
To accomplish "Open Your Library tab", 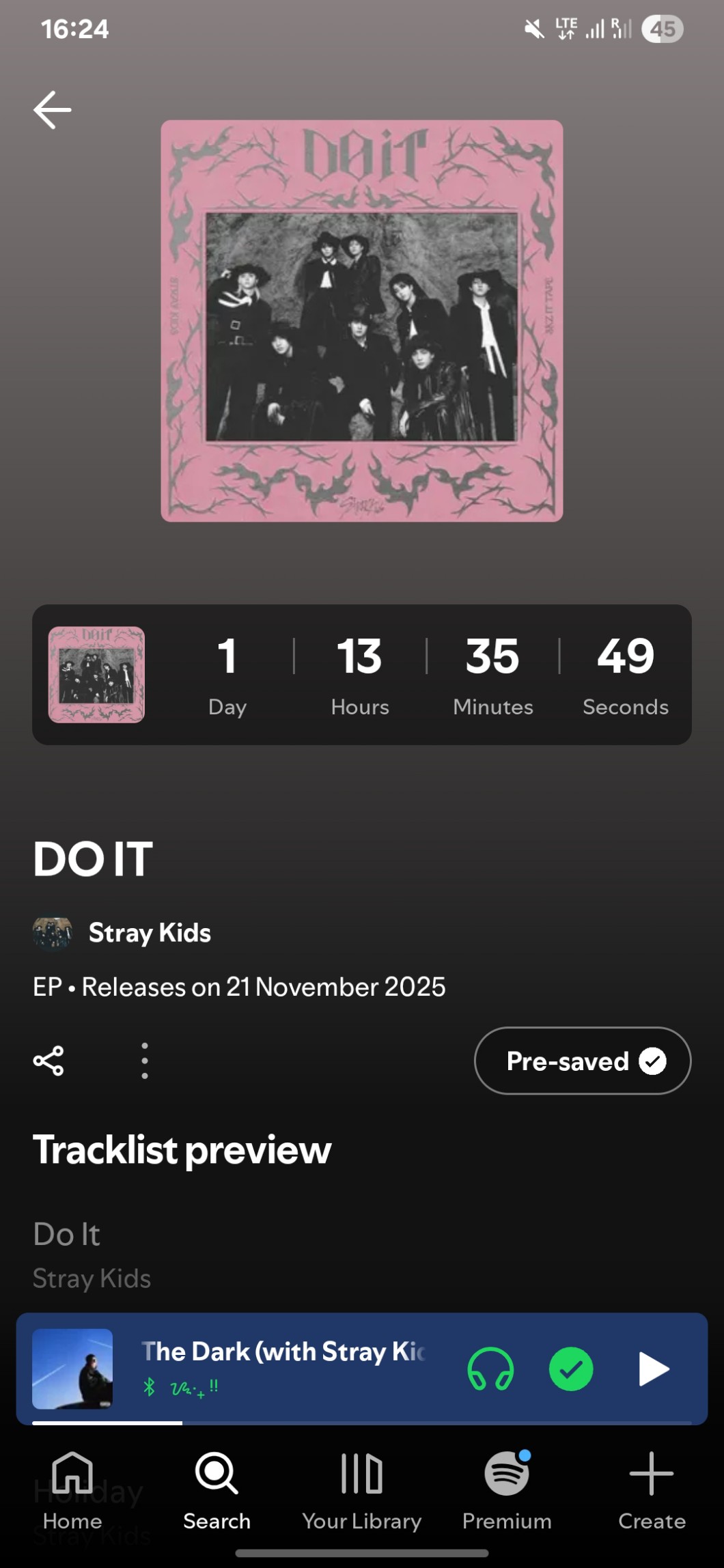I will click(x=361, y=1492).
